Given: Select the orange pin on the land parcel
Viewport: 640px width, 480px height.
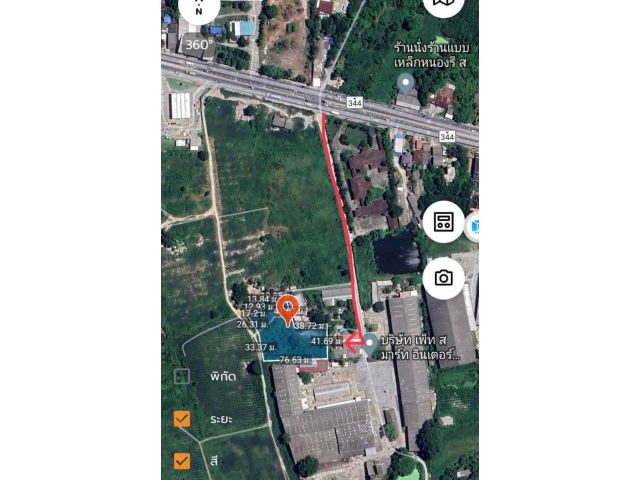Looking at the screenshot, I should [x=288, y=309].
